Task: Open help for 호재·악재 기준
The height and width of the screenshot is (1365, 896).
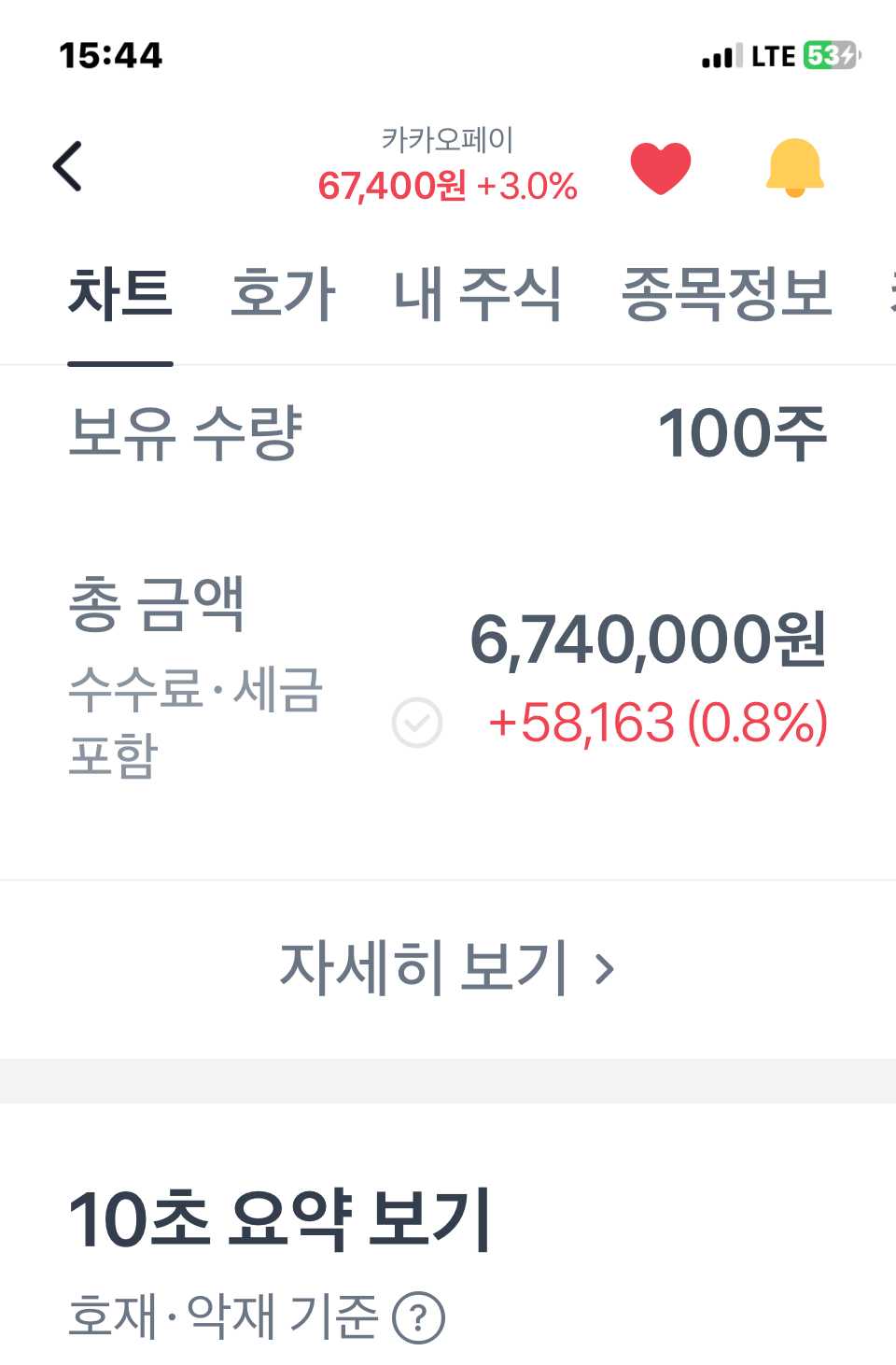Action: click(419, 1317)
